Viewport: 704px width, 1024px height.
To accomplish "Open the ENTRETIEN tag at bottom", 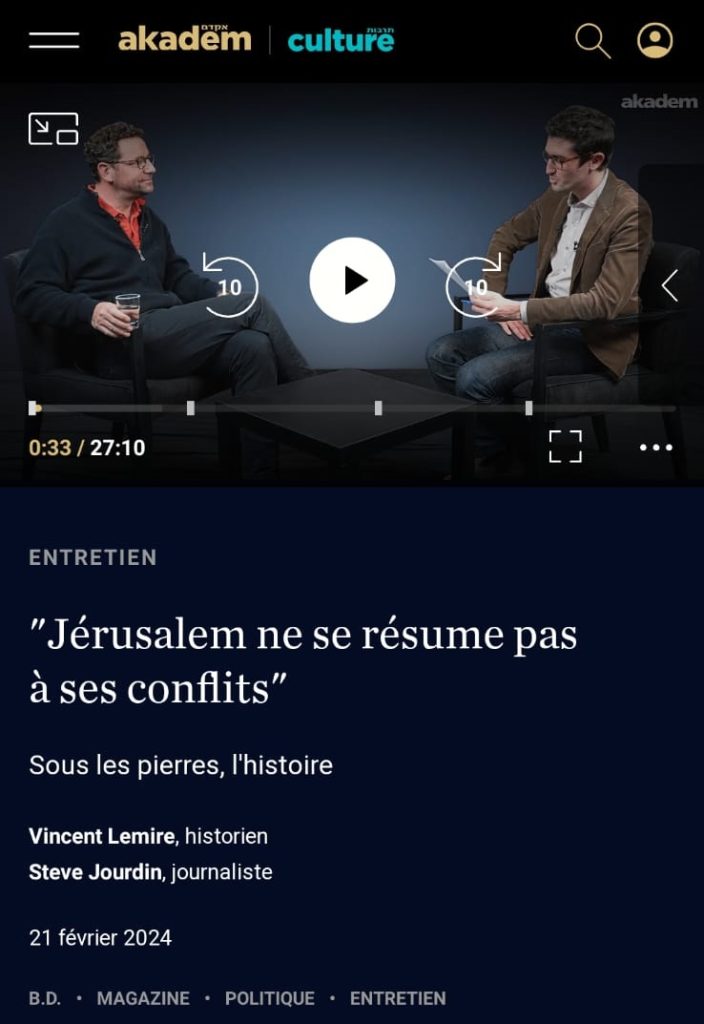I will (398, 998).
